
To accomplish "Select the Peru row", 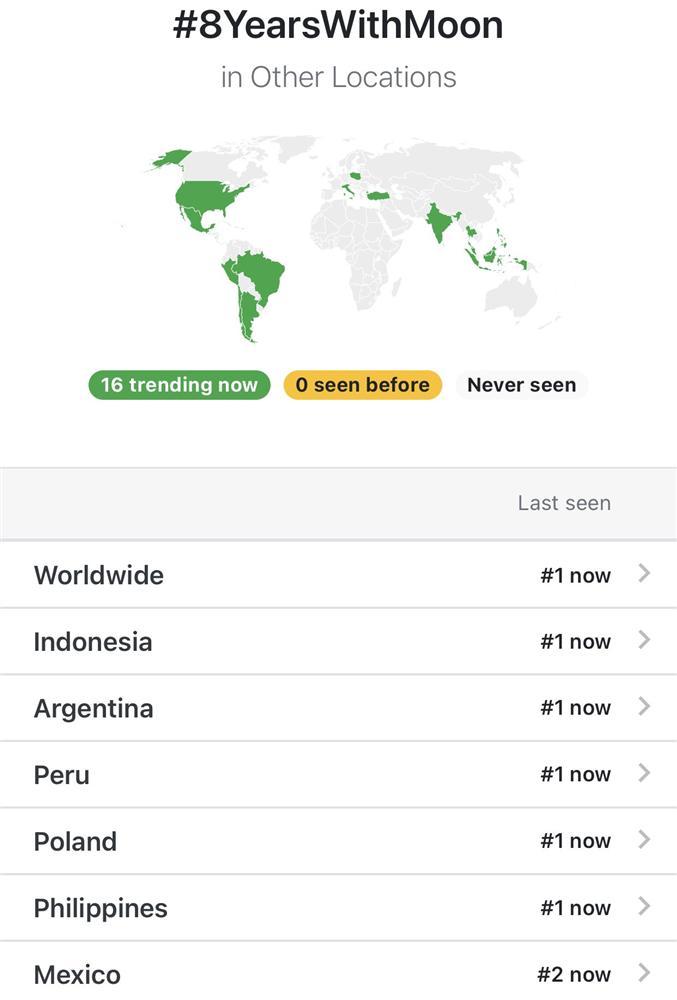I will coord(338,774).
